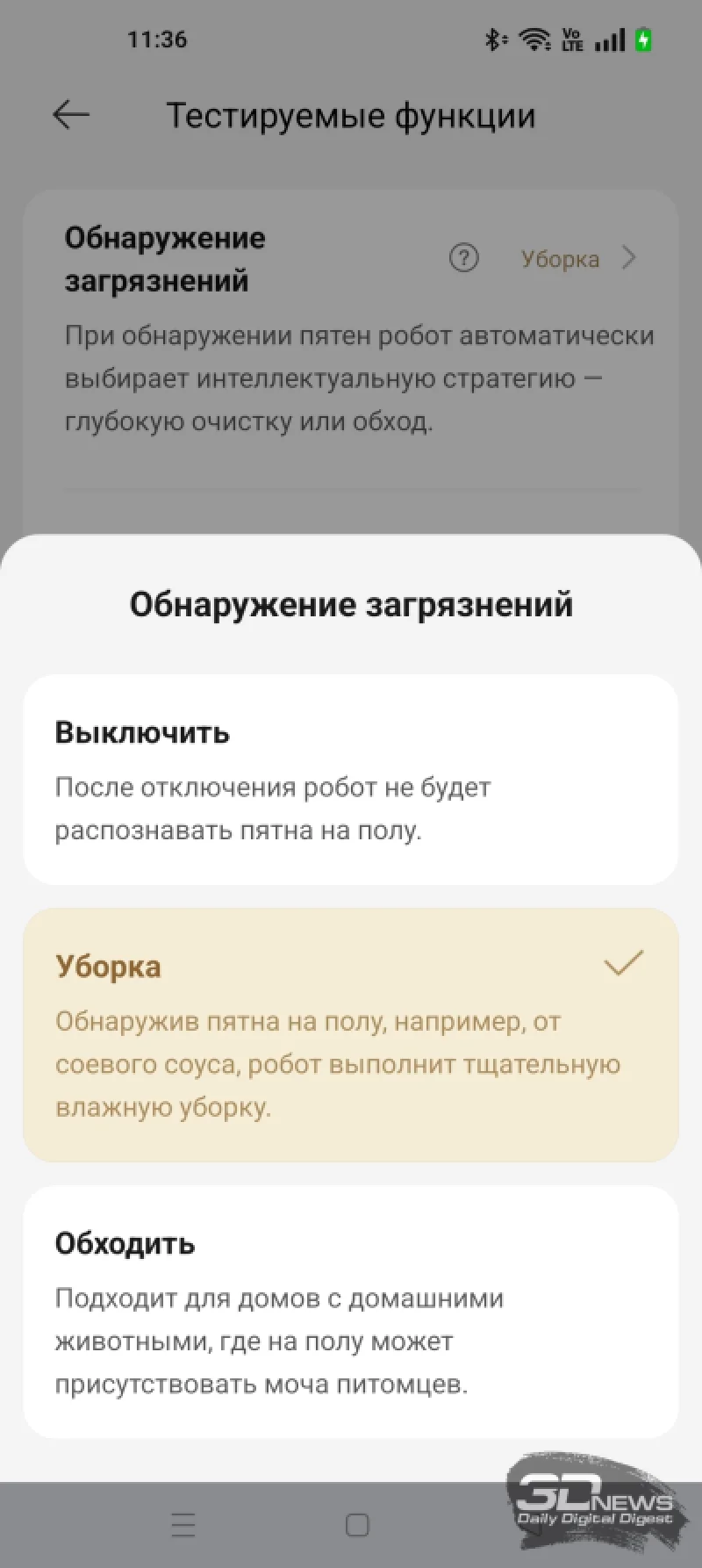Choose the Уборка mode

[351, 1034]
